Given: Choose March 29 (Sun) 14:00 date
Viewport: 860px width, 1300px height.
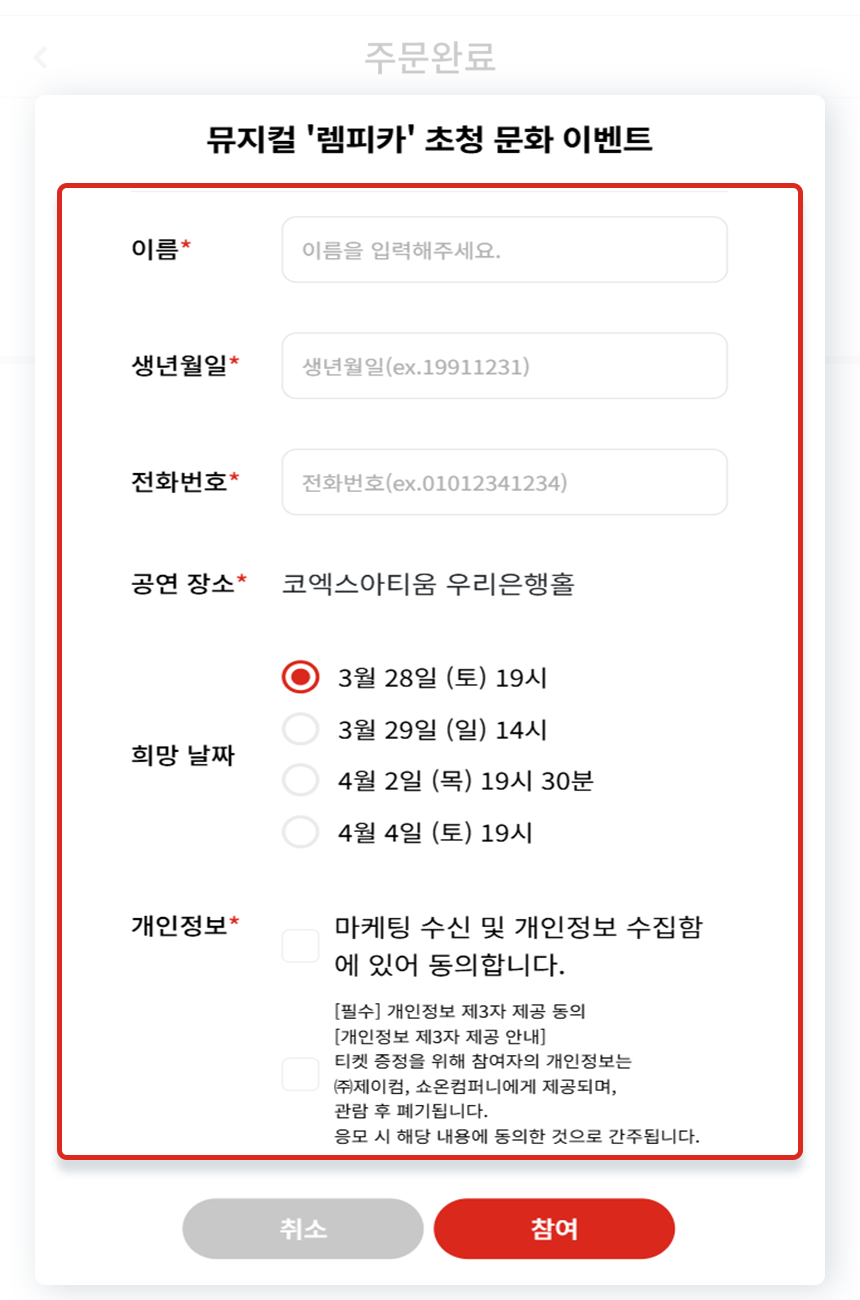Looking at the screenshot, I should pos(300,729).
